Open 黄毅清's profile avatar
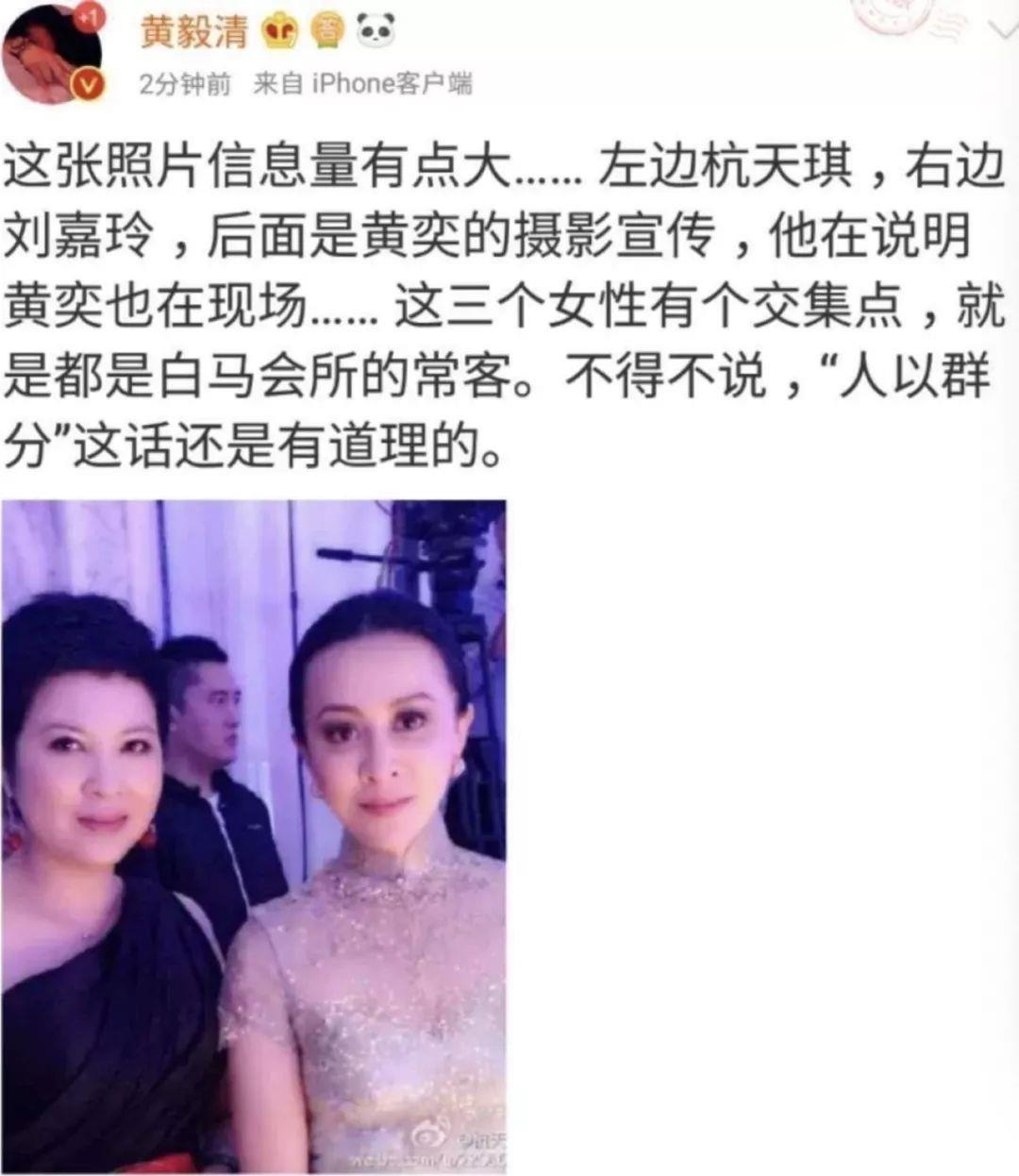 click(x=52, y=52)
